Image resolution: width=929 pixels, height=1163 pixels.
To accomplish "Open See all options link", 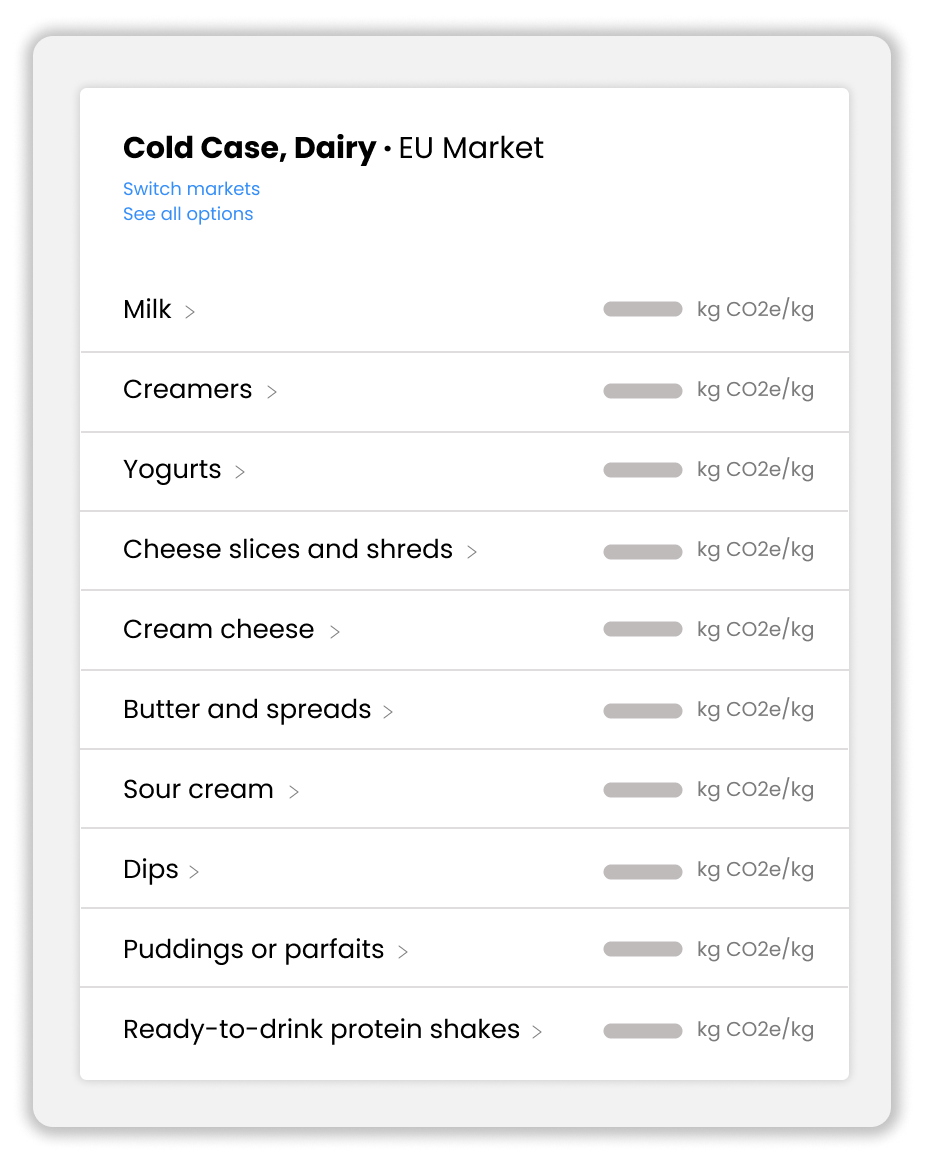I will click(x=188, y=214).
